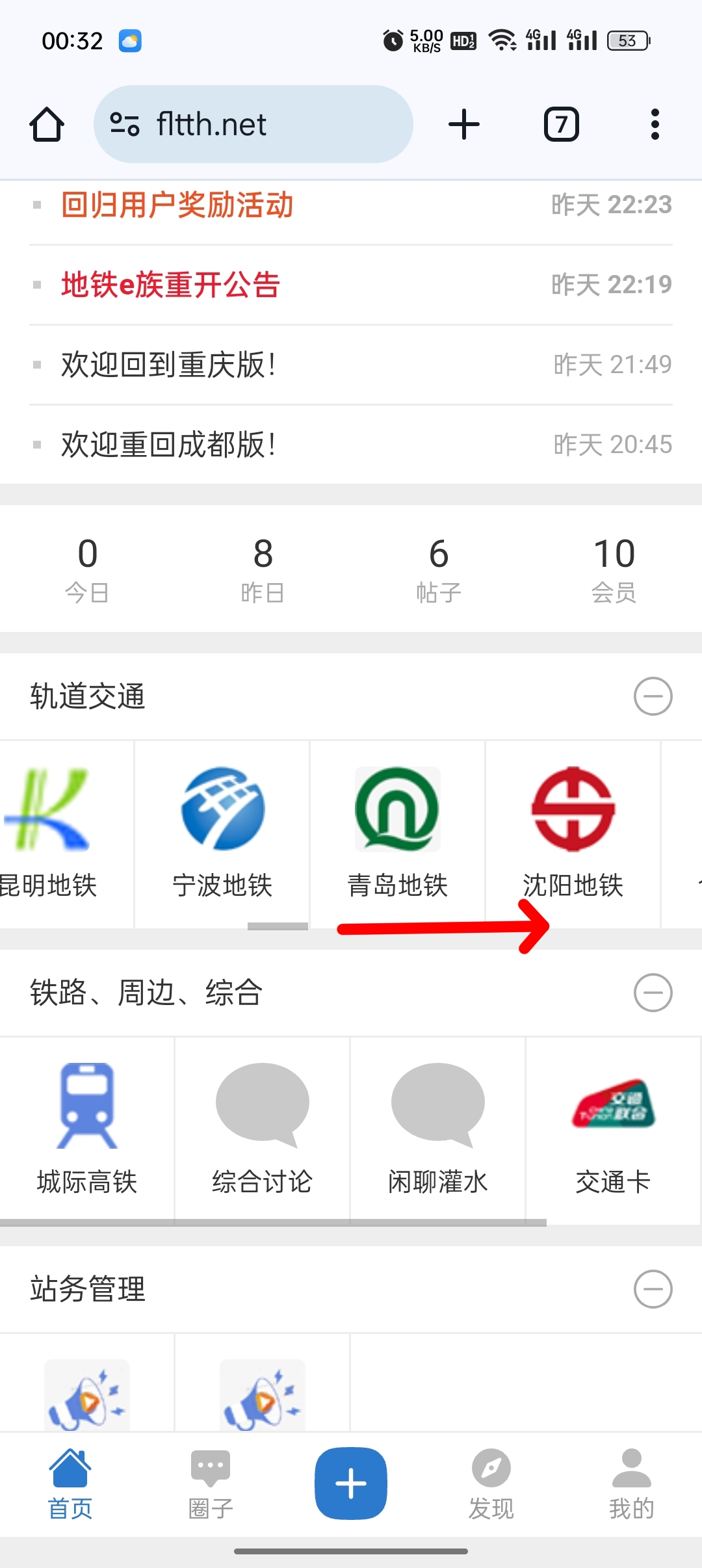Tap the fltth.net address bar
The height and width of the screenshot is (1568, 702).
click(x=253, y=124)
